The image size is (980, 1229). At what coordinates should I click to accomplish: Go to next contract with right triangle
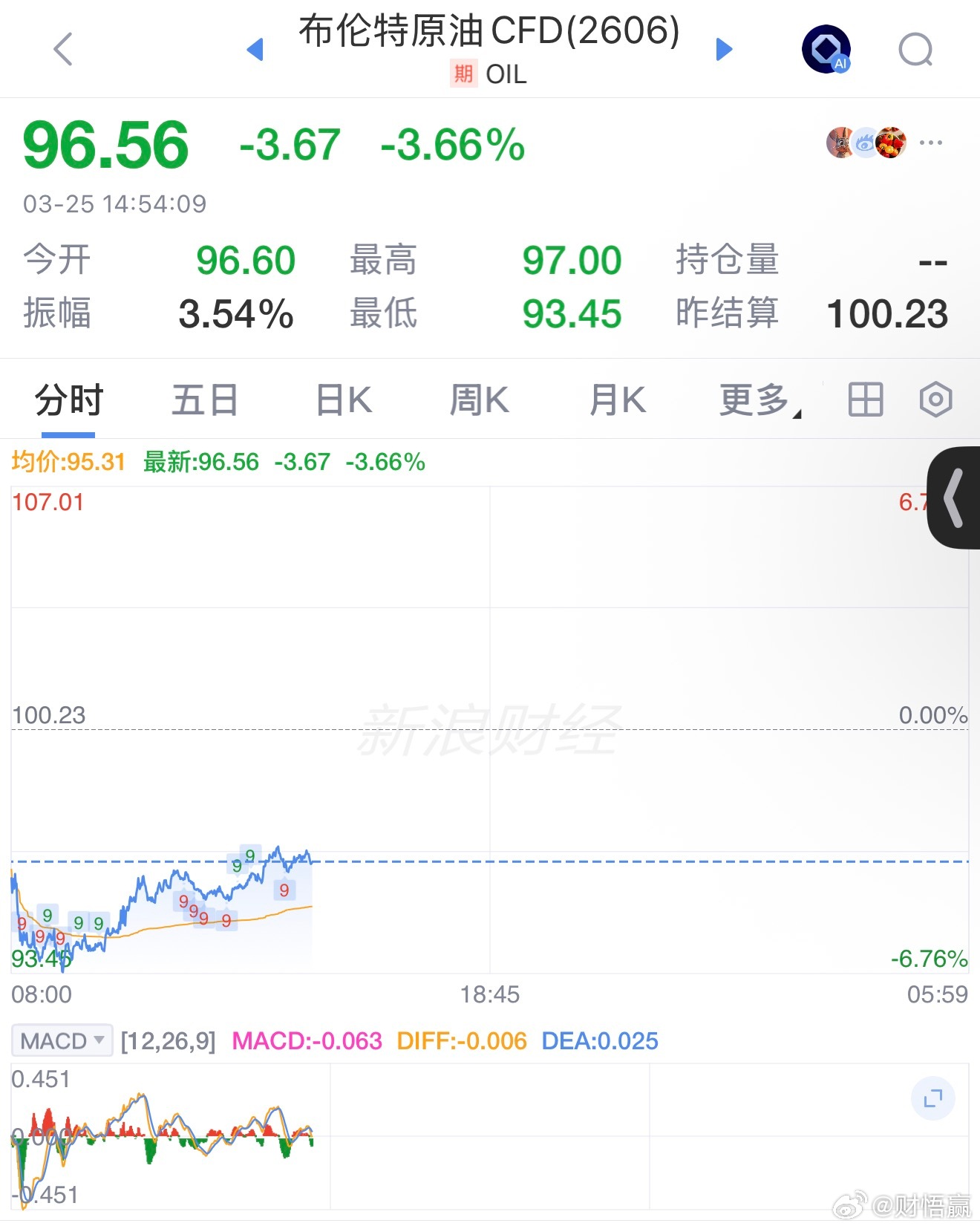724,49
